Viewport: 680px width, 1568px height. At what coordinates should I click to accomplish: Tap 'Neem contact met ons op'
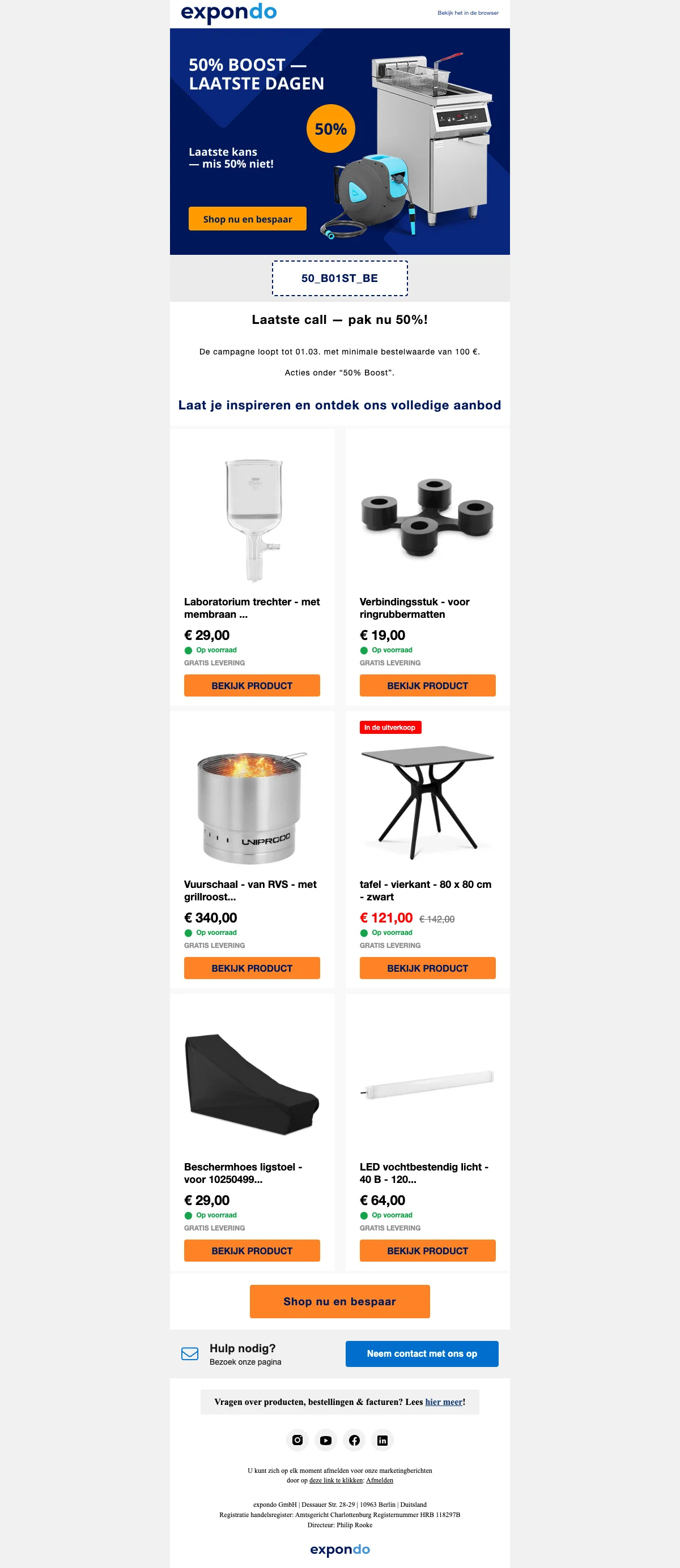tap(422, 1354)
